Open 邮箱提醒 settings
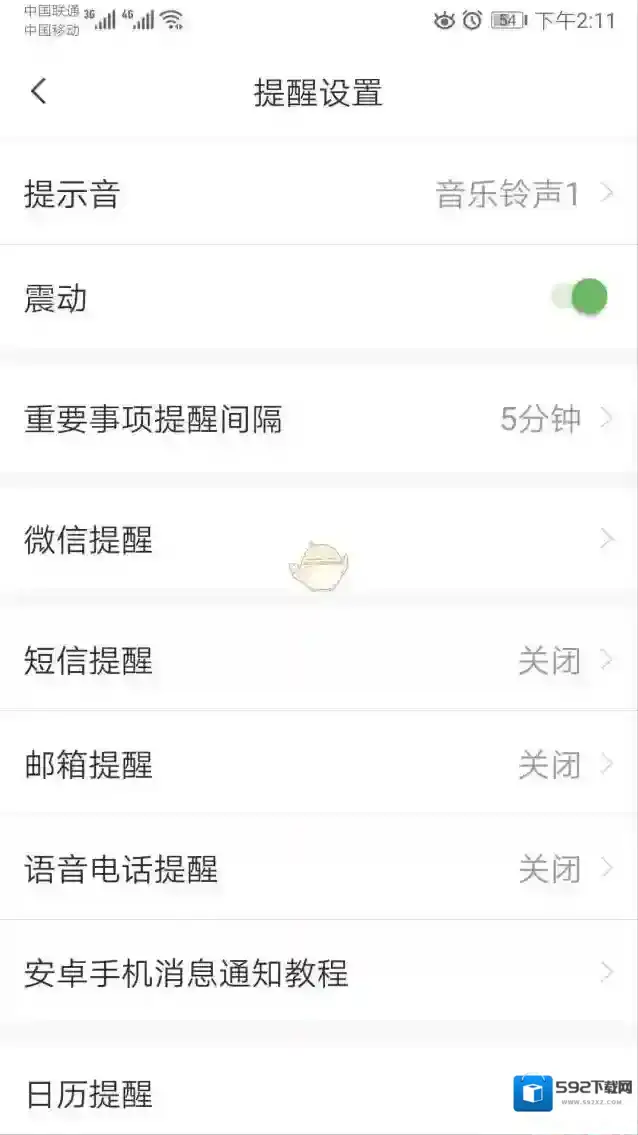Viewport: 638px width, 1135px height. coord(319,765)
